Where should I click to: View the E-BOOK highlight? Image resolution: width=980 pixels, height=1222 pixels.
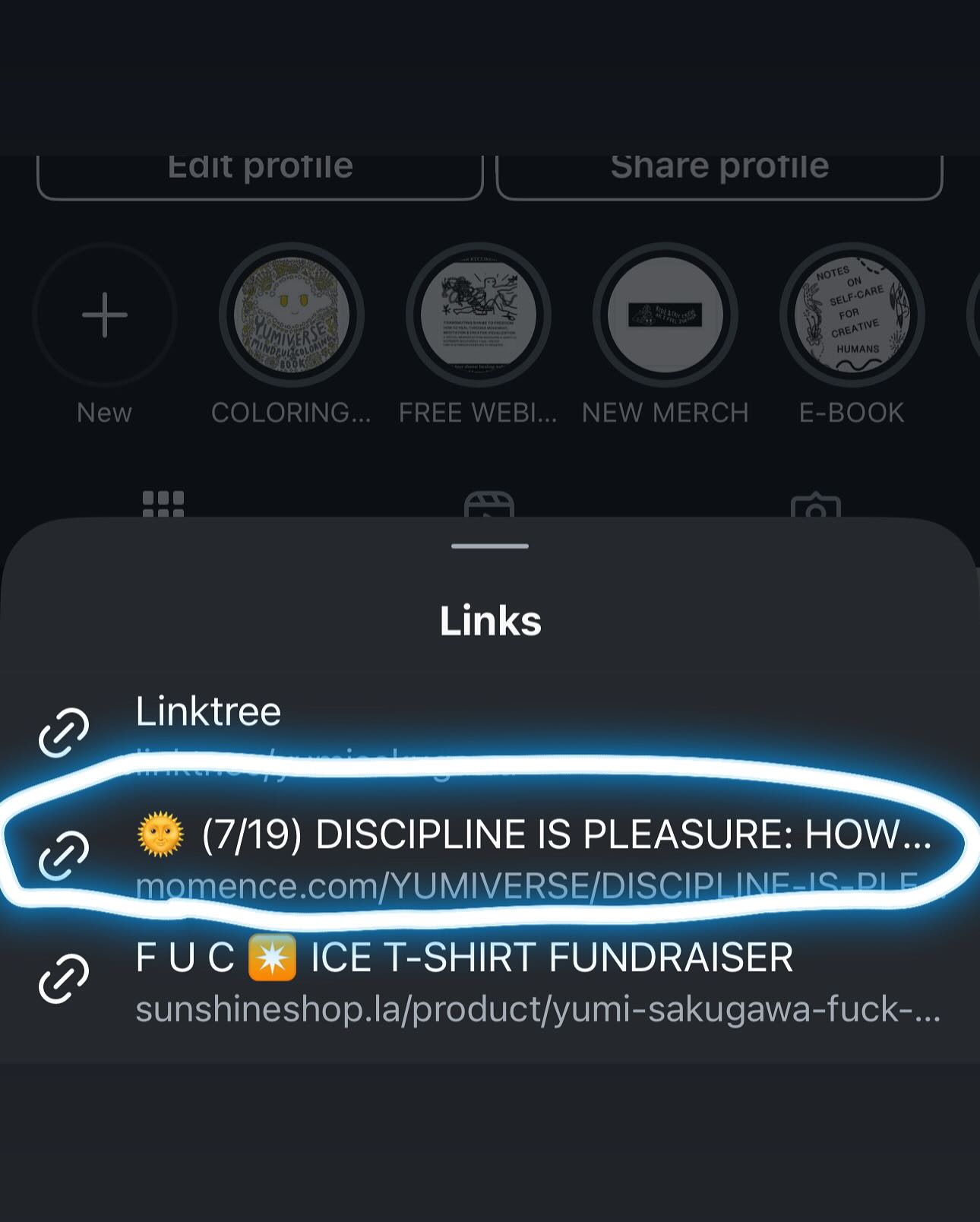click(x=852, y=315)
